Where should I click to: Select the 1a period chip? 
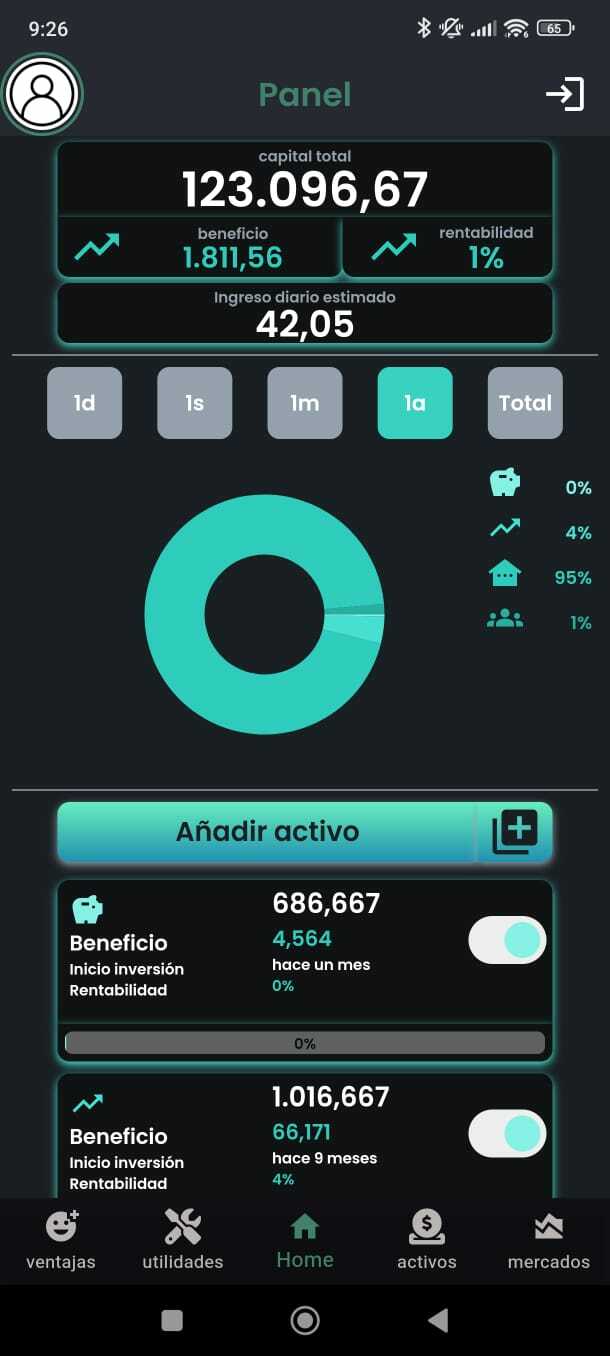click(x=415, y=403)
